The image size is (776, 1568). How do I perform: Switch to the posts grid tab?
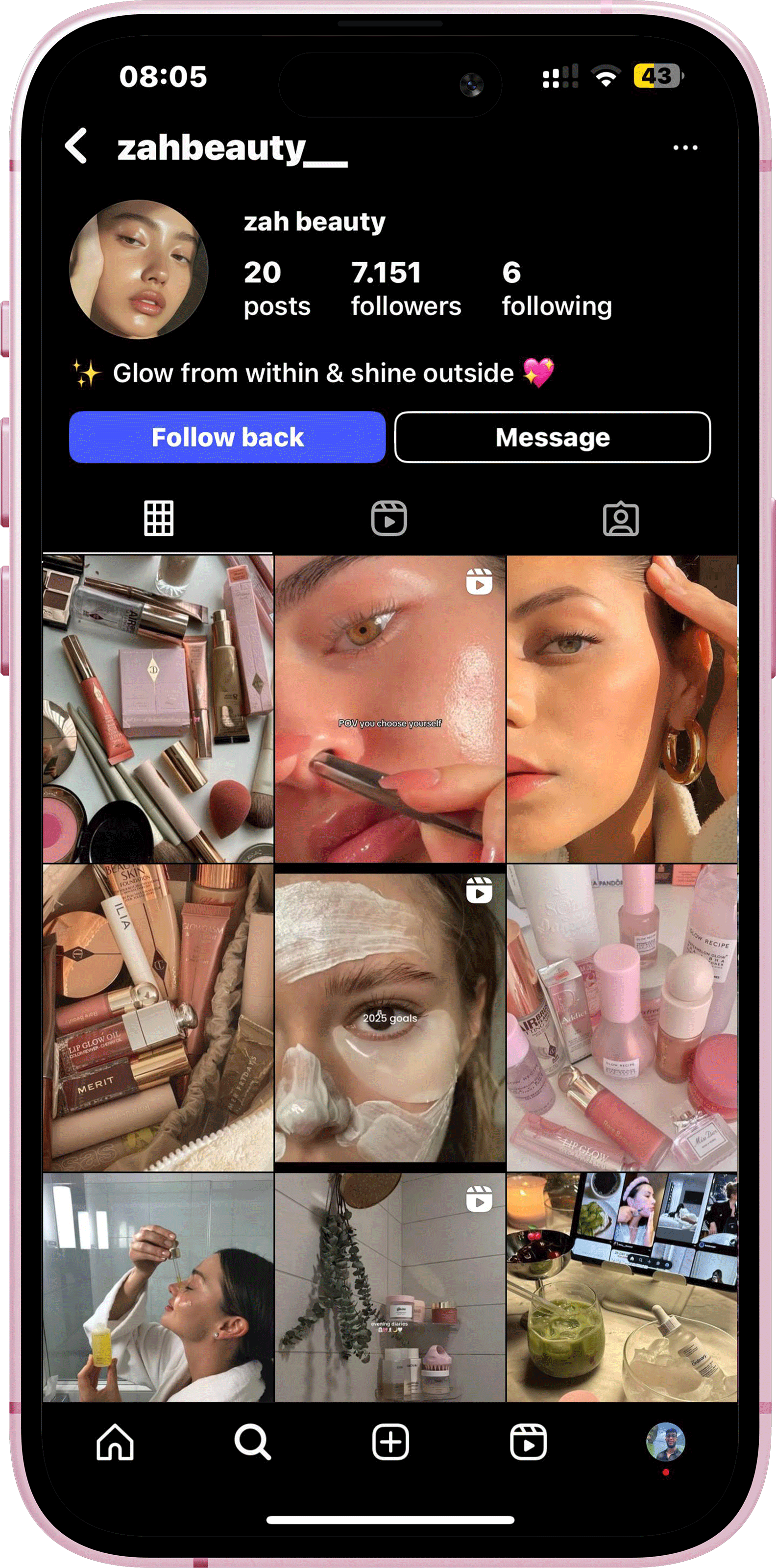point(159,519)
